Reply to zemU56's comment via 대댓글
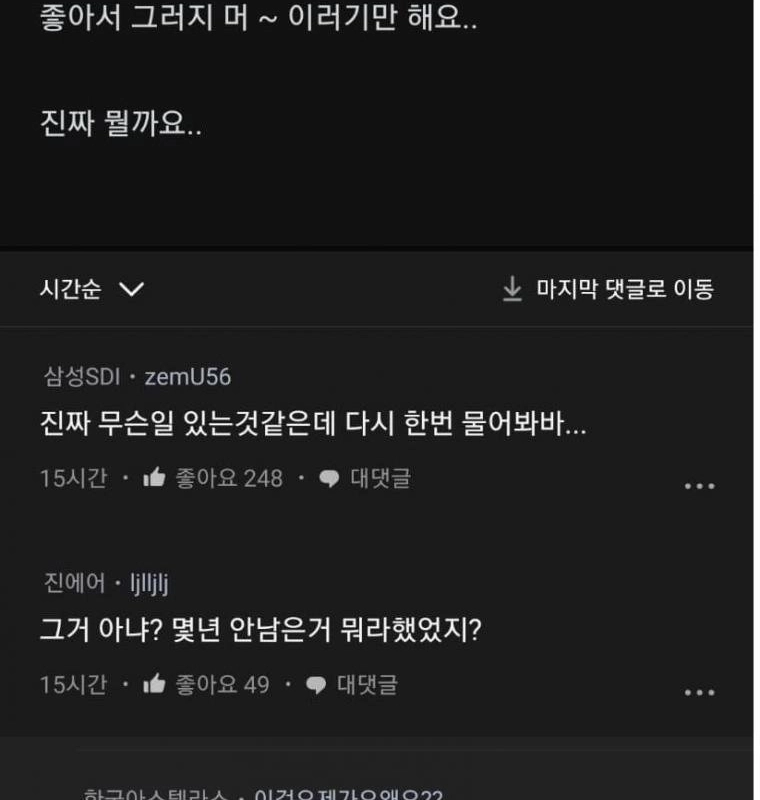Screen dimensions: 760x800 [x=365, y=478]
